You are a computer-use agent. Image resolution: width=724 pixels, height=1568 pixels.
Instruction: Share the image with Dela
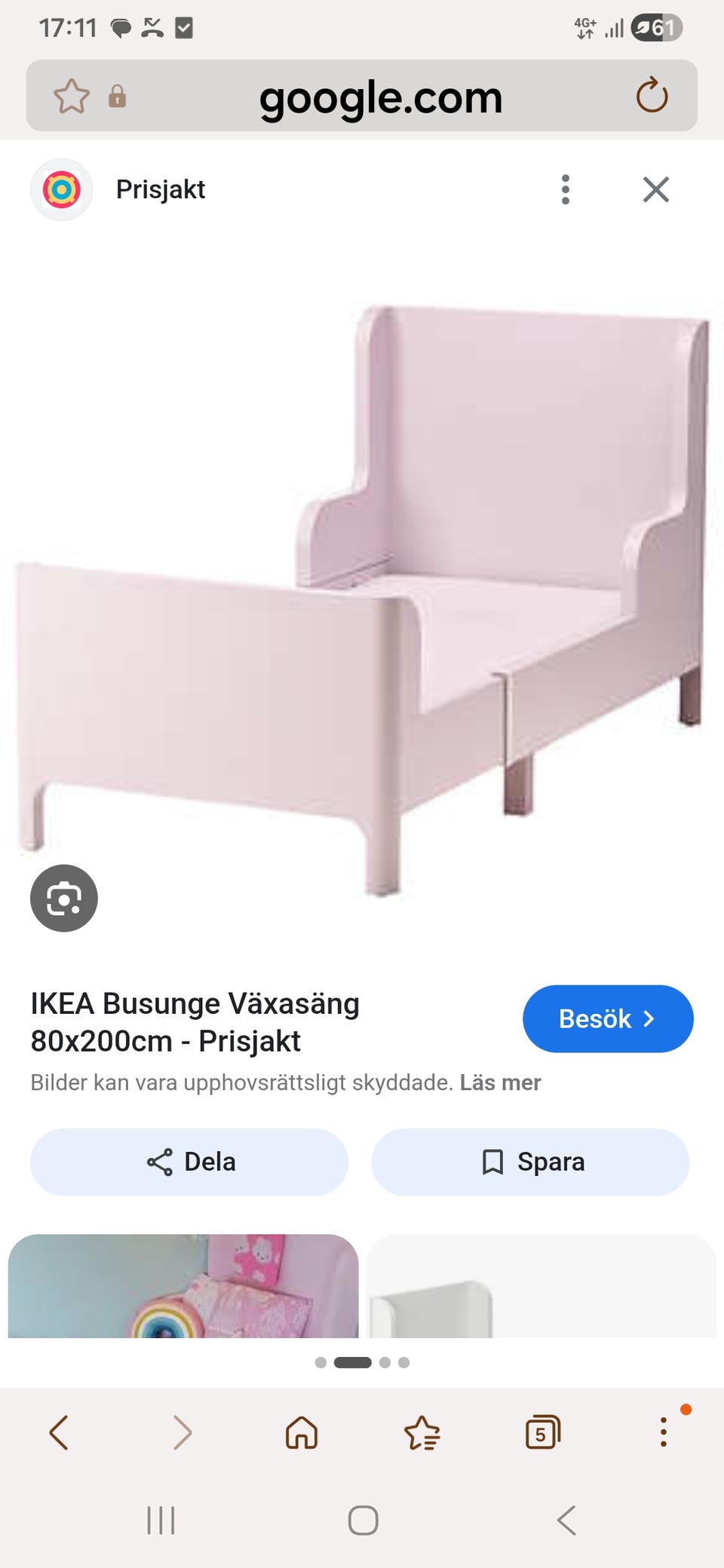click(x=189, y=1162)
